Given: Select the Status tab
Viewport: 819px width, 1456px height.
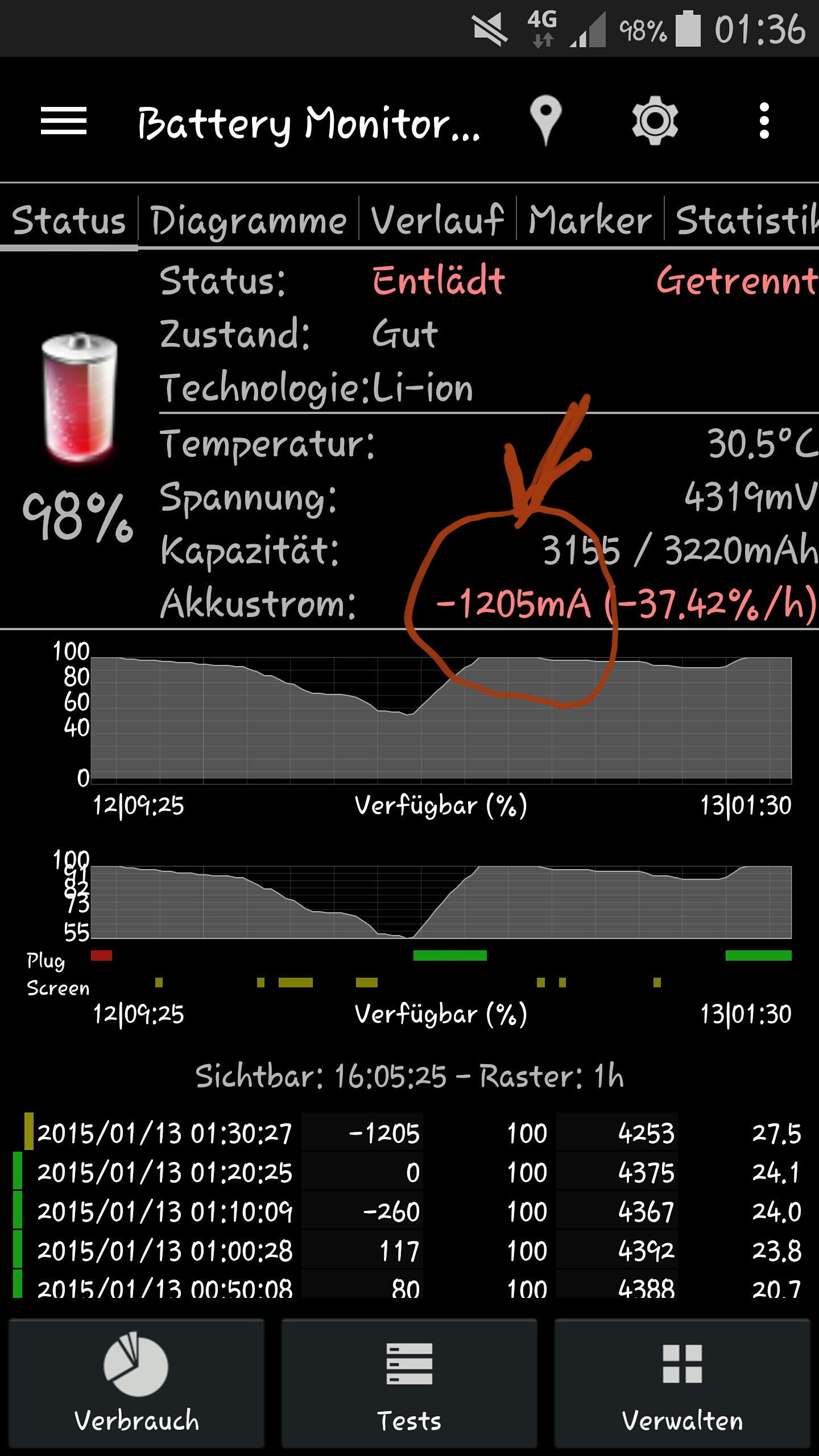Looking at the screenshot, I should coord(69,221).
